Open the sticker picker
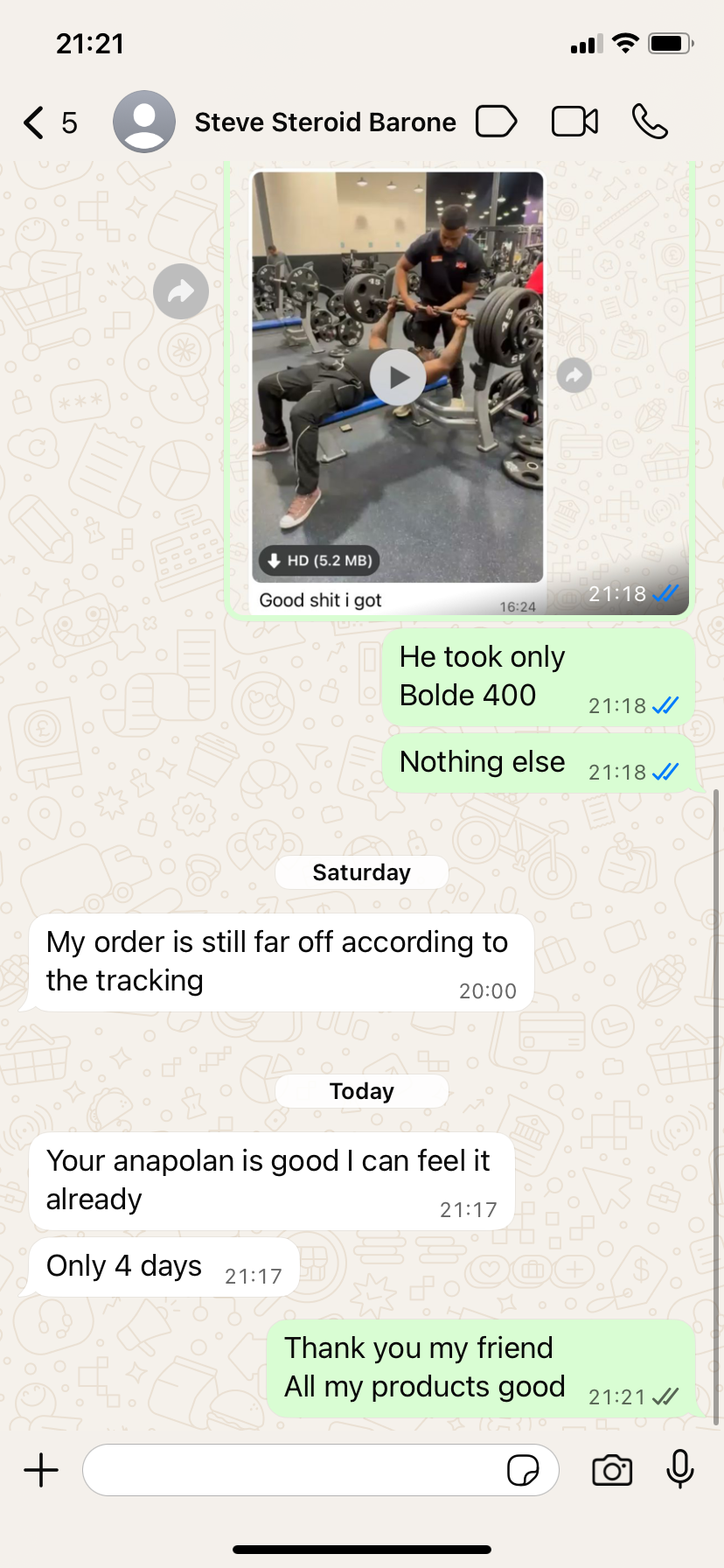 (x=523, y=1470)
